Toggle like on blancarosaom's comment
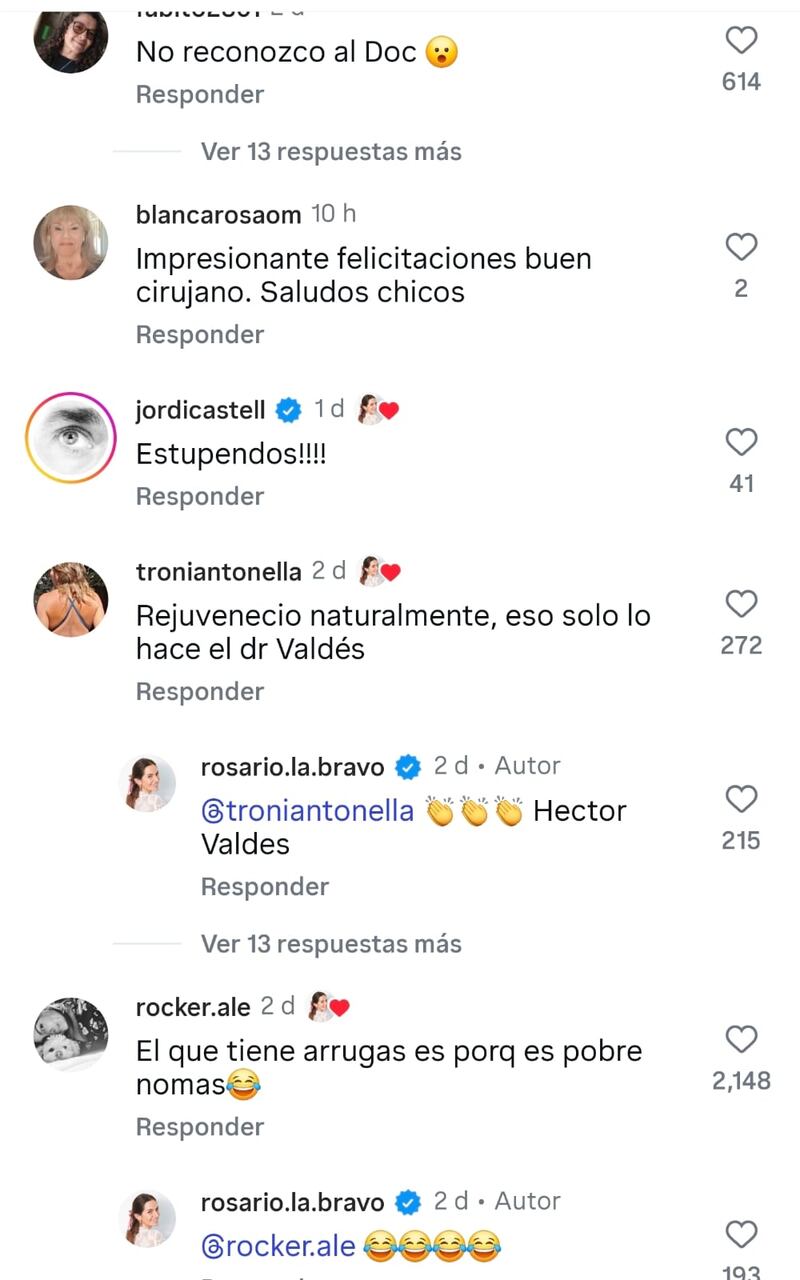800x1280 pixels. pos(741,246)
